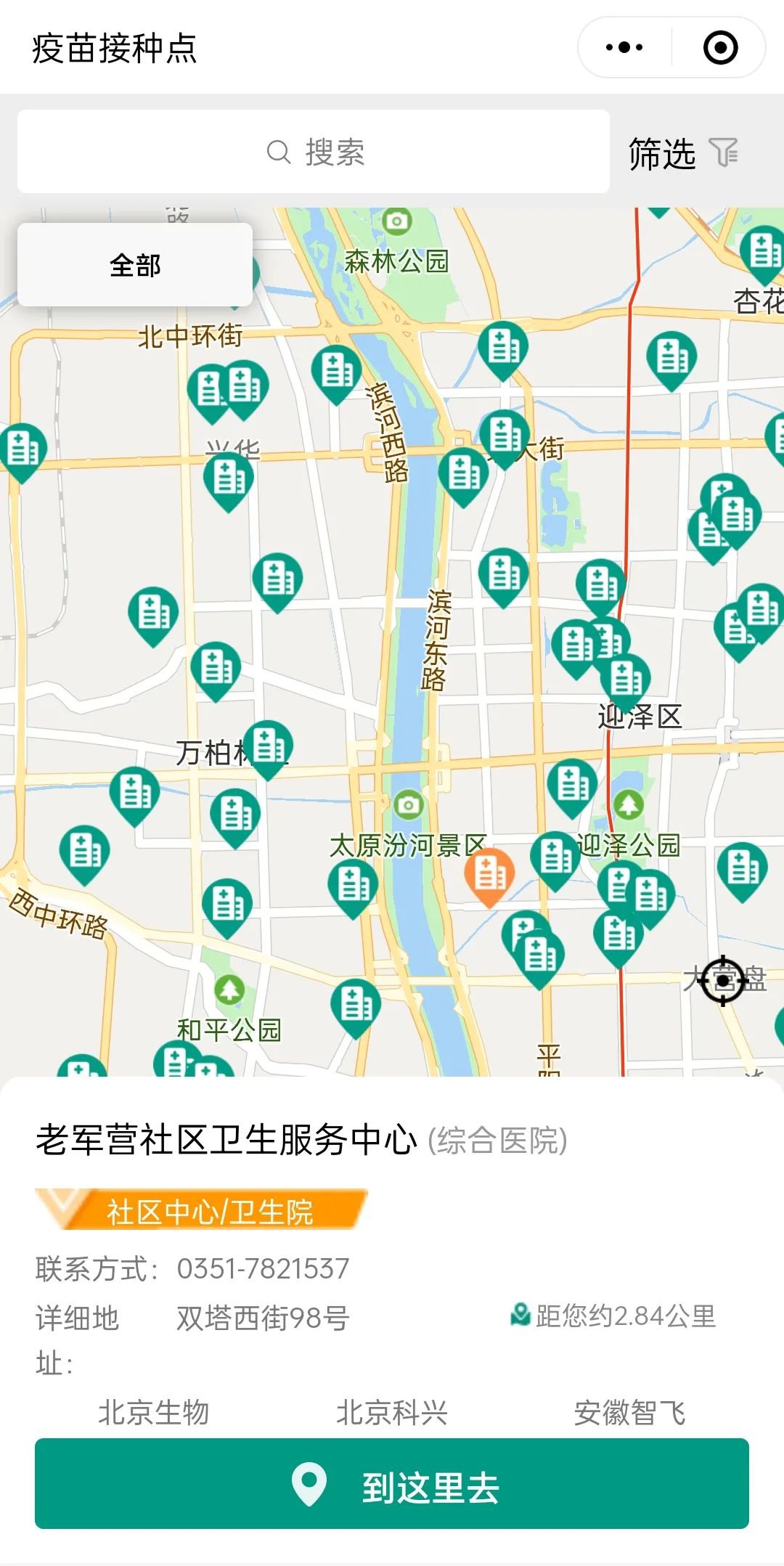Select the orange highlighted clinic marker
Viewport: 784px width, 1566px height.
tap(489, 873)
